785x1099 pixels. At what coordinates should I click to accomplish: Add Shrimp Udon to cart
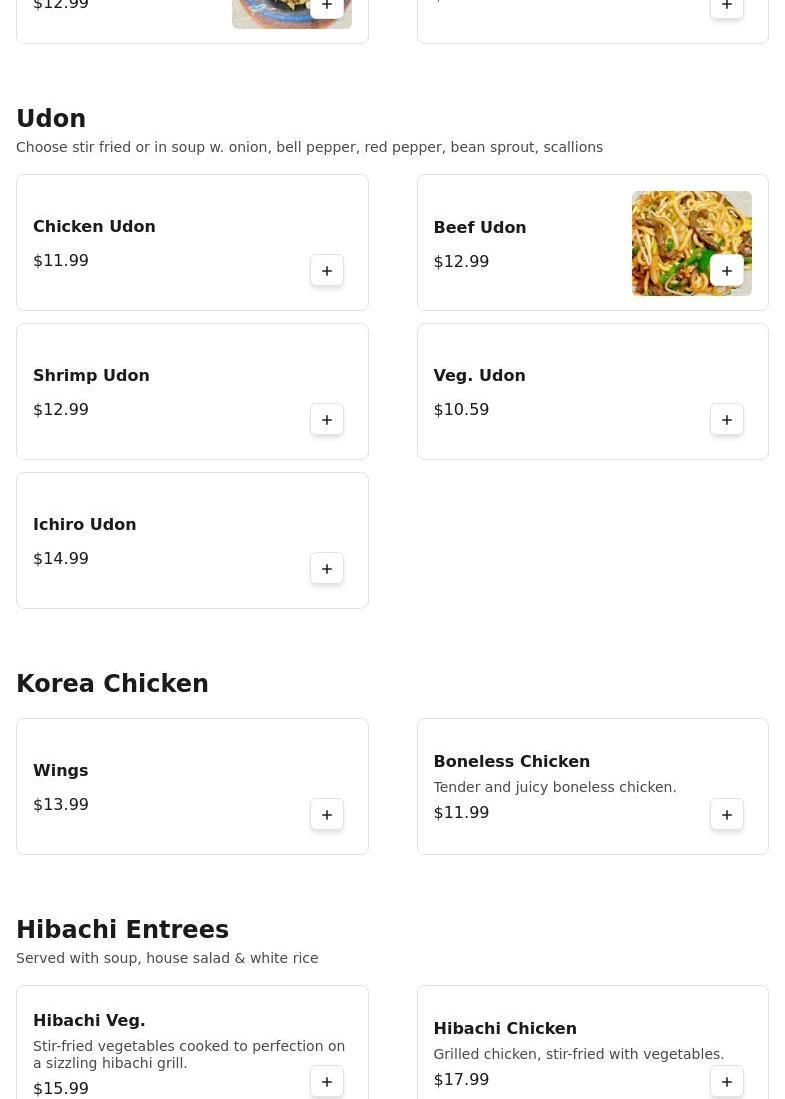[x=327, y=420]
